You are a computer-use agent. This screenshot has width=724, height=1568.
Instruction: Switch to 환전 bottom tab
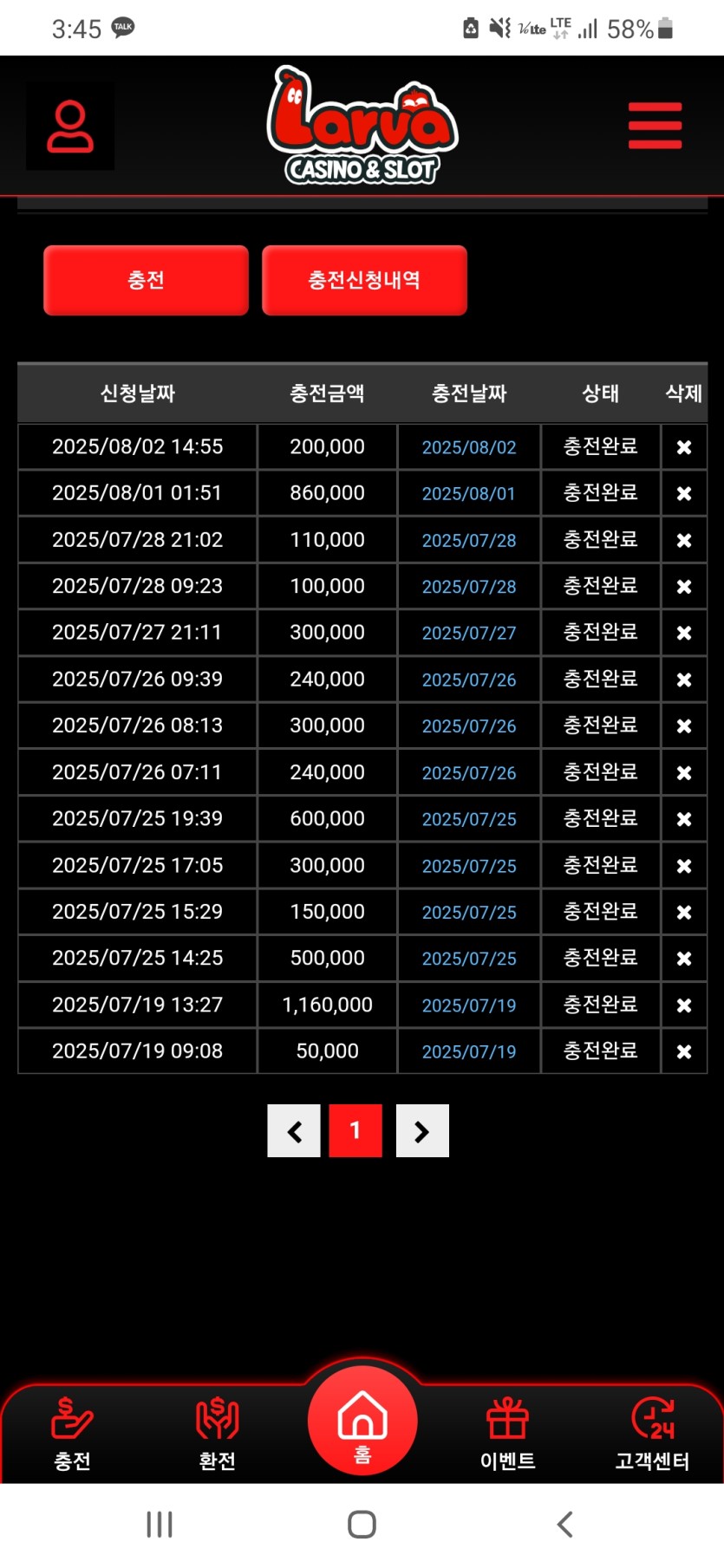click(x=217, y=1433)
